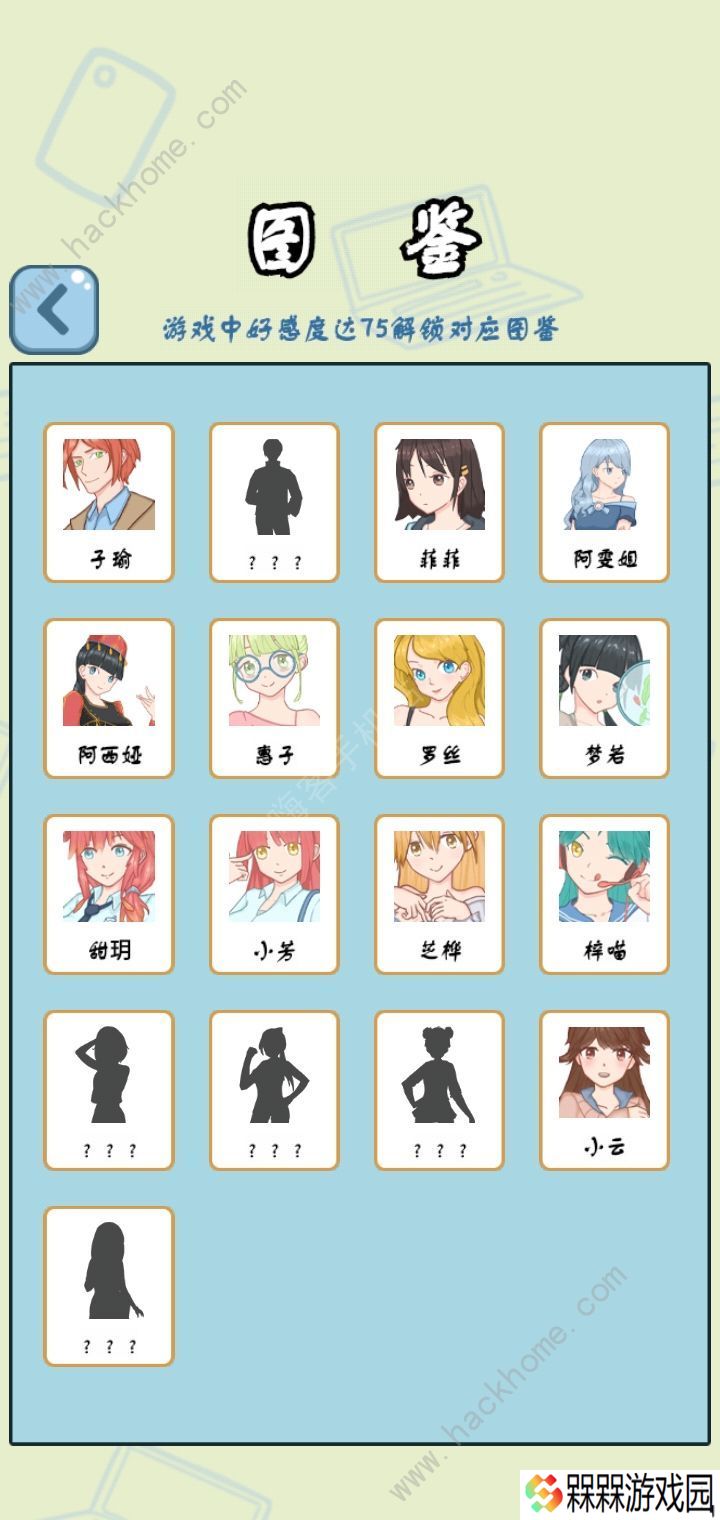The width and height of the screenshot is (720, 1520).
Task: Open 惠子's gallery card
Action: coord(274,698)
